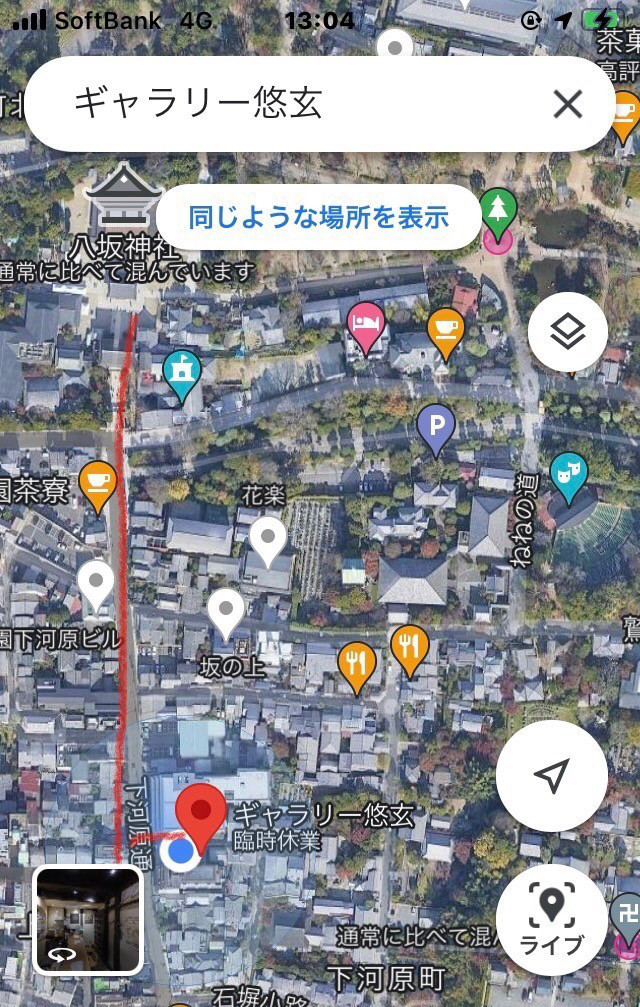Tap the teal castle-icon marker
Image resolution: width=640 pixels, height=1007 pixels.
click(x=181, y=372)
